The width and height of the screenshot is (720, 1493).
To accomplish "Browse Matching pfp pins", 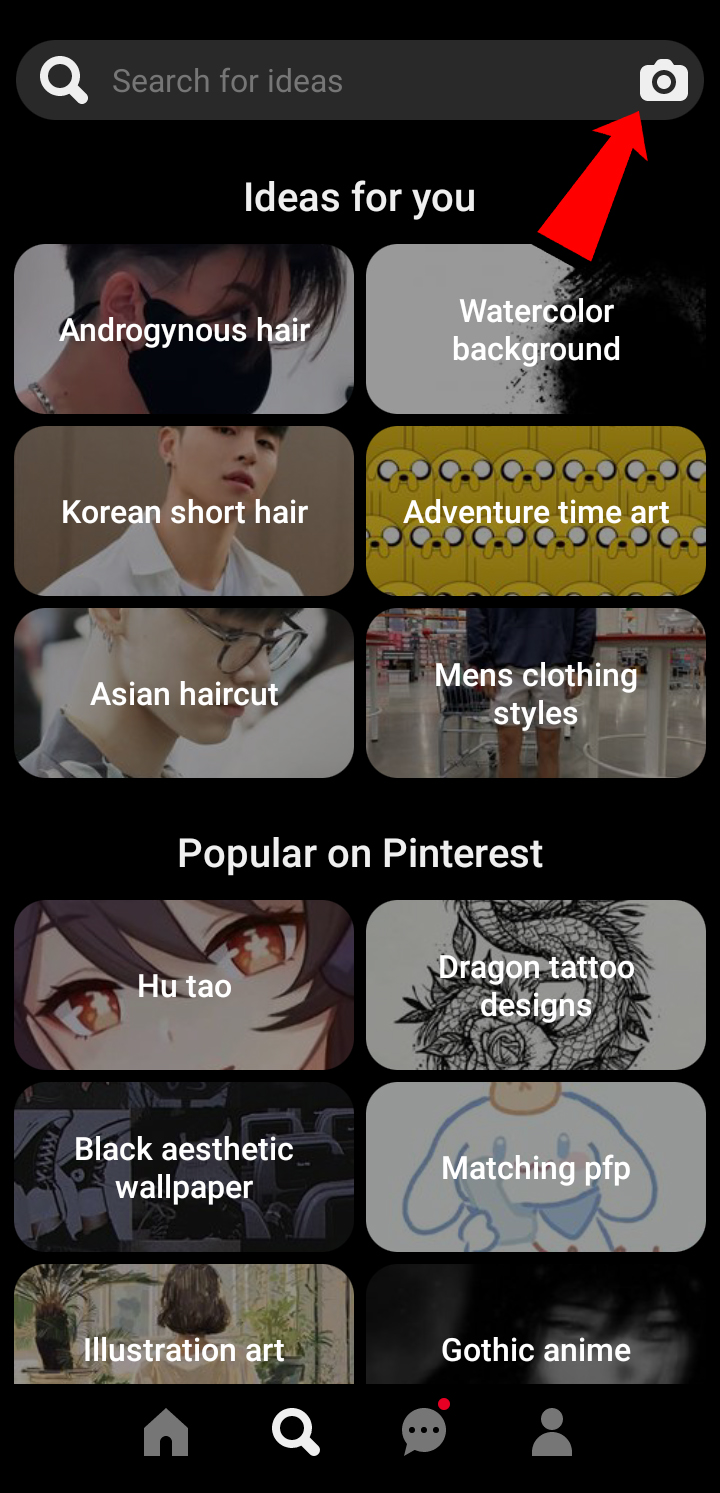I will click(536, 1167).
